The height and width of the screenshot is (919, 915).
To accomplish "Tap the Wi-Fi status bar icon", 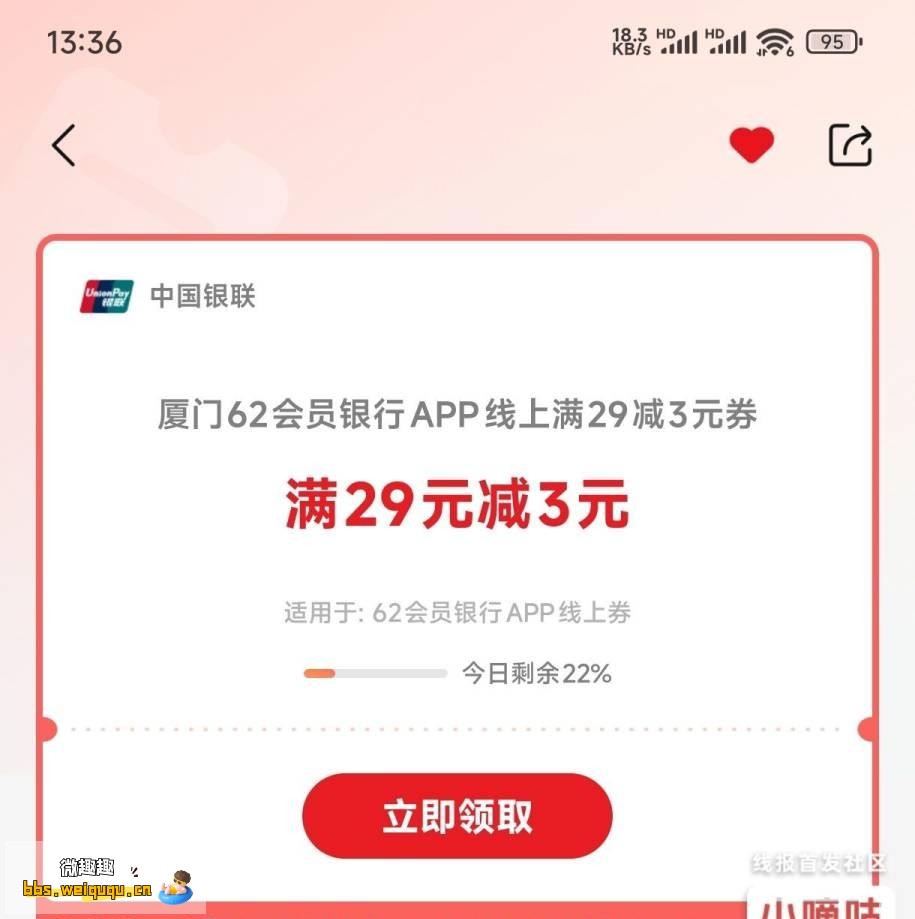I will (x=776, y=42).
